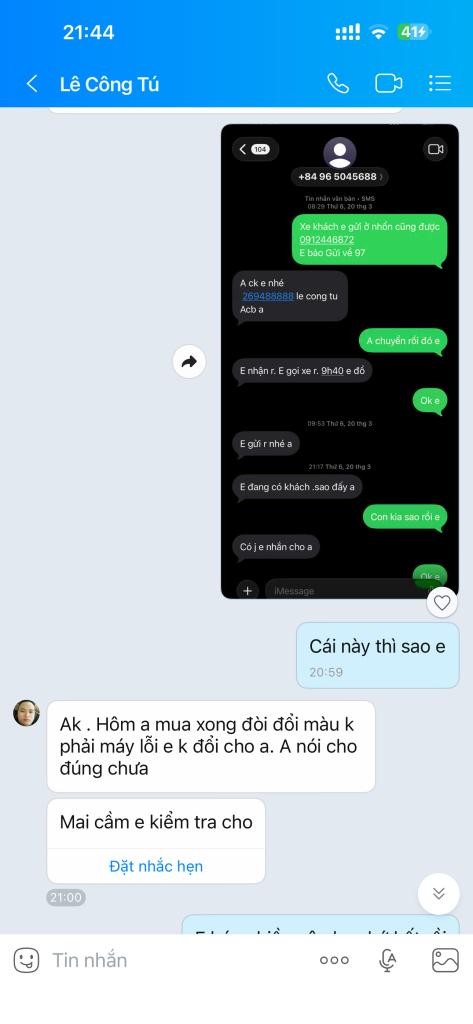Open the photo gallery picker

[x=445, y=960]
